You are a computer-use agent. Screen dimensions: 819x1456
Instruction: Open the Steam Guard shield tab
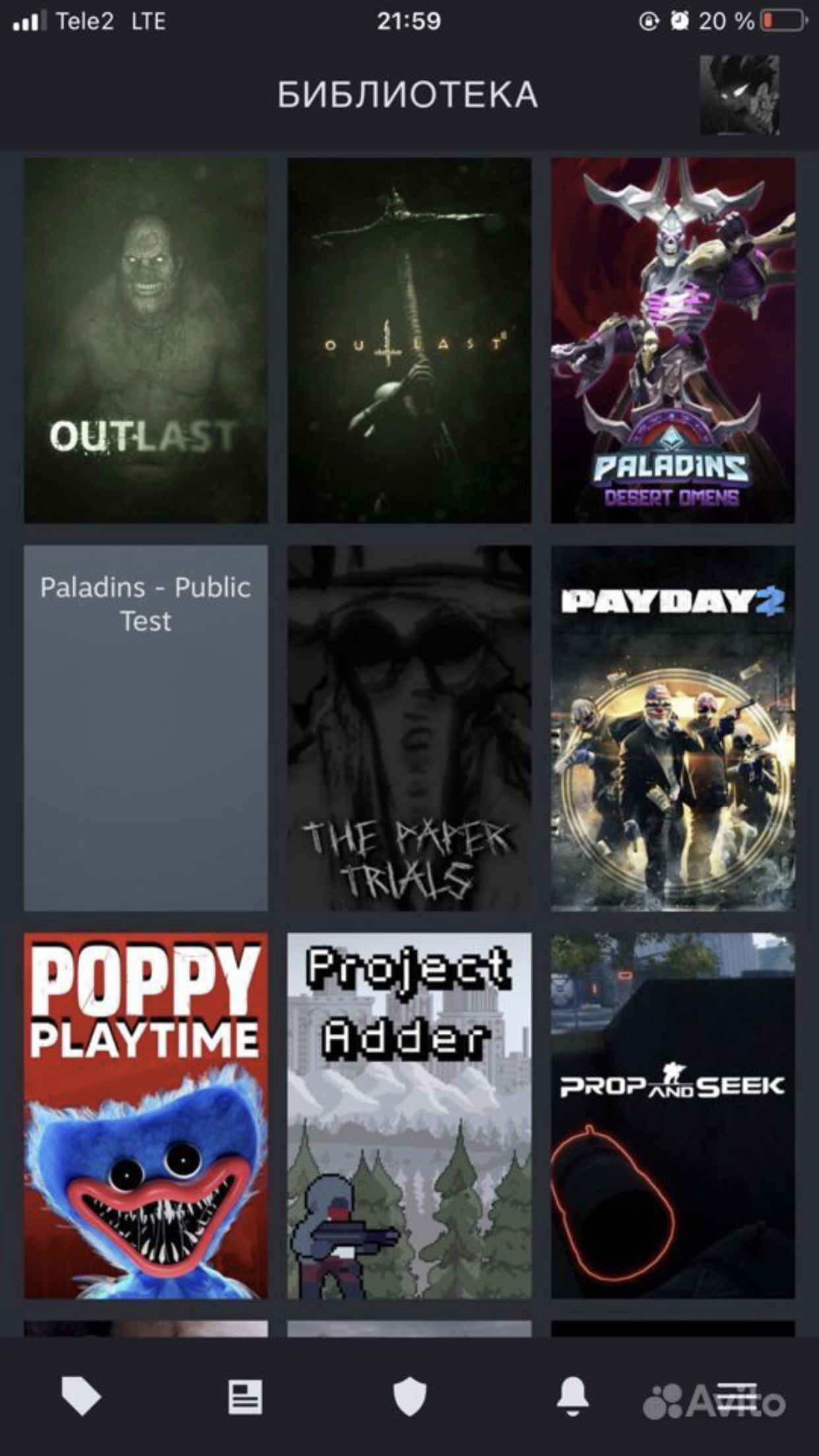click(409, 1397)
